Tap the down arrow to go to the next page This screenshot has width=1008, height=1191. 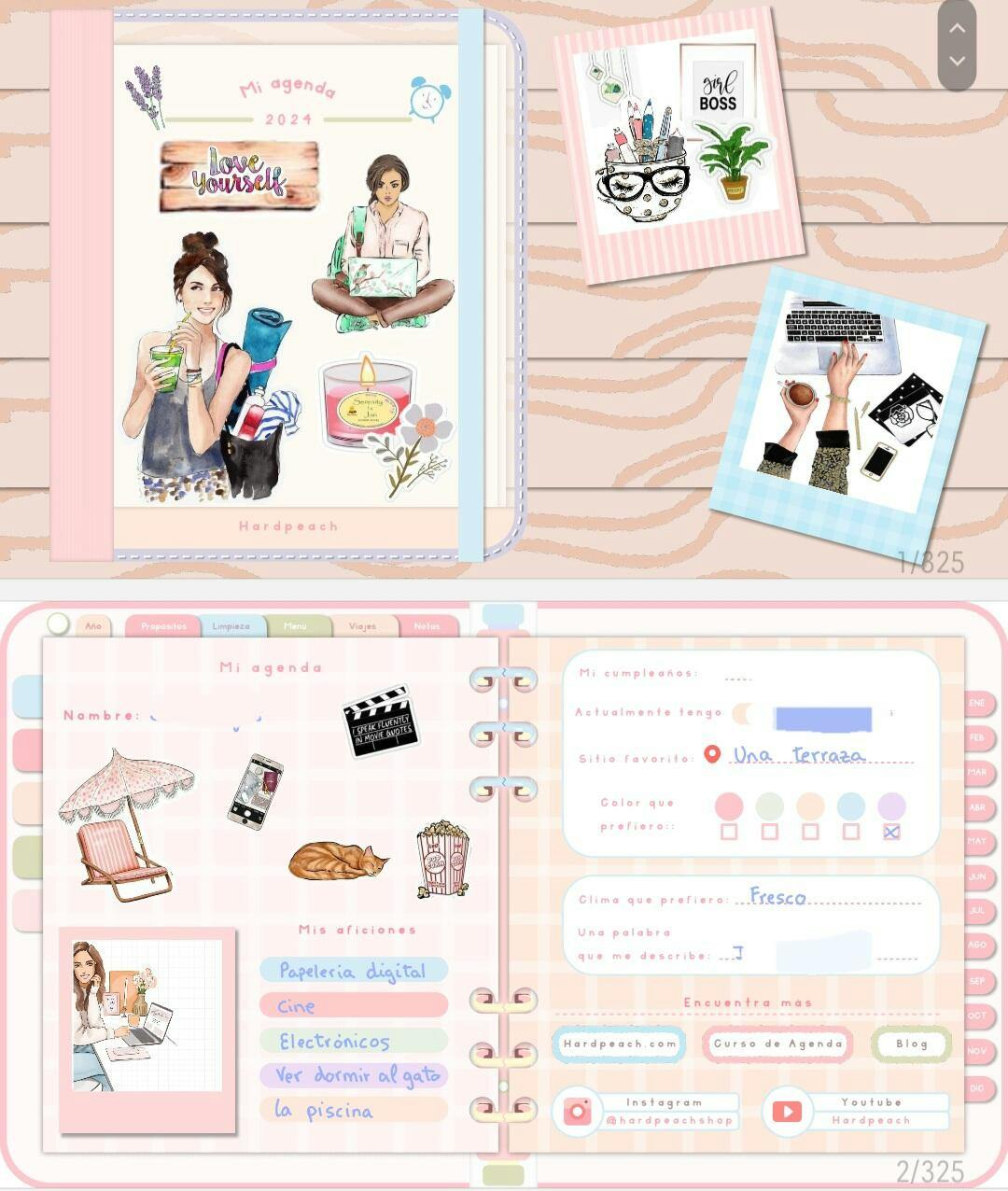(x=957, y=62)
